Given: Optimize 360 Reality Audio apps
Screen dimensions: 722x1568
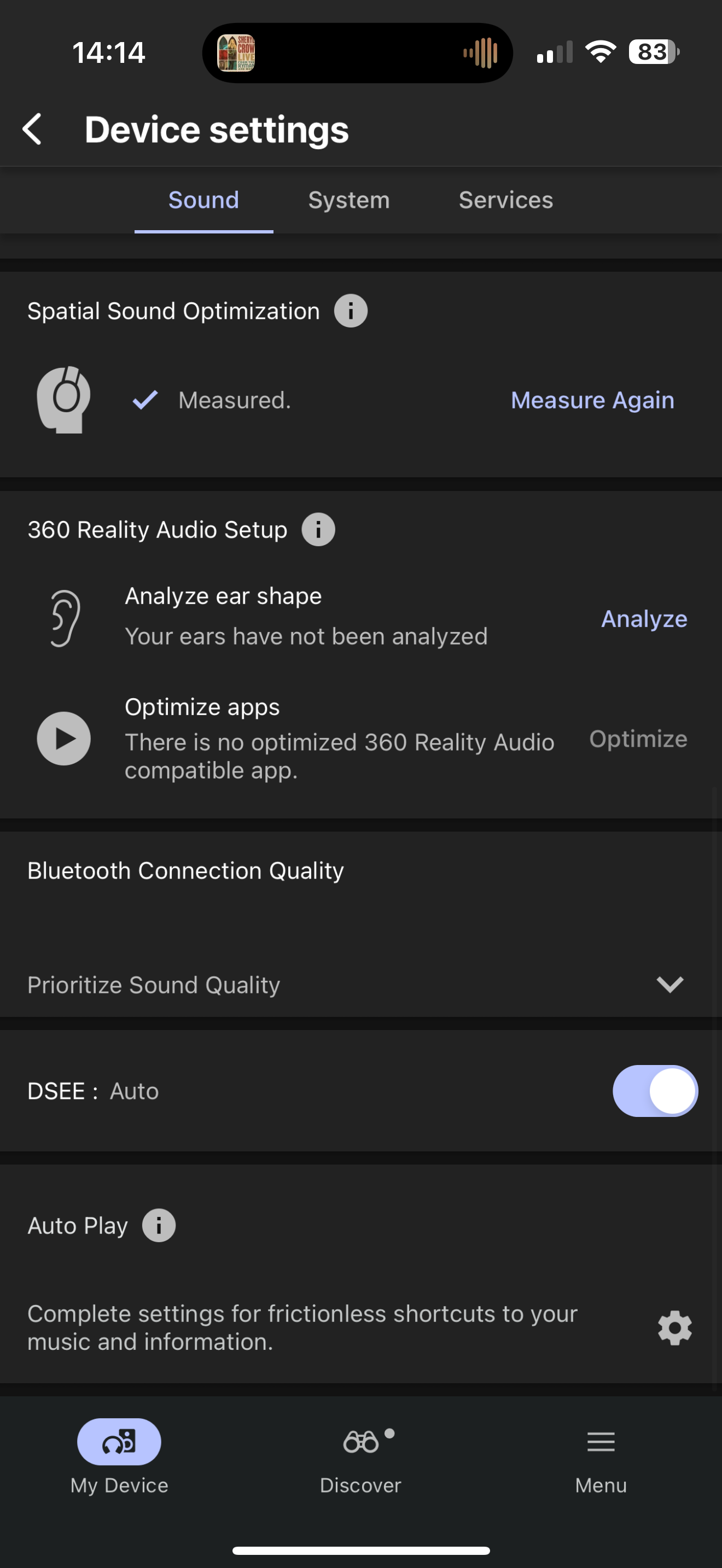Looking at the screenshot, I should coord(638,739).
